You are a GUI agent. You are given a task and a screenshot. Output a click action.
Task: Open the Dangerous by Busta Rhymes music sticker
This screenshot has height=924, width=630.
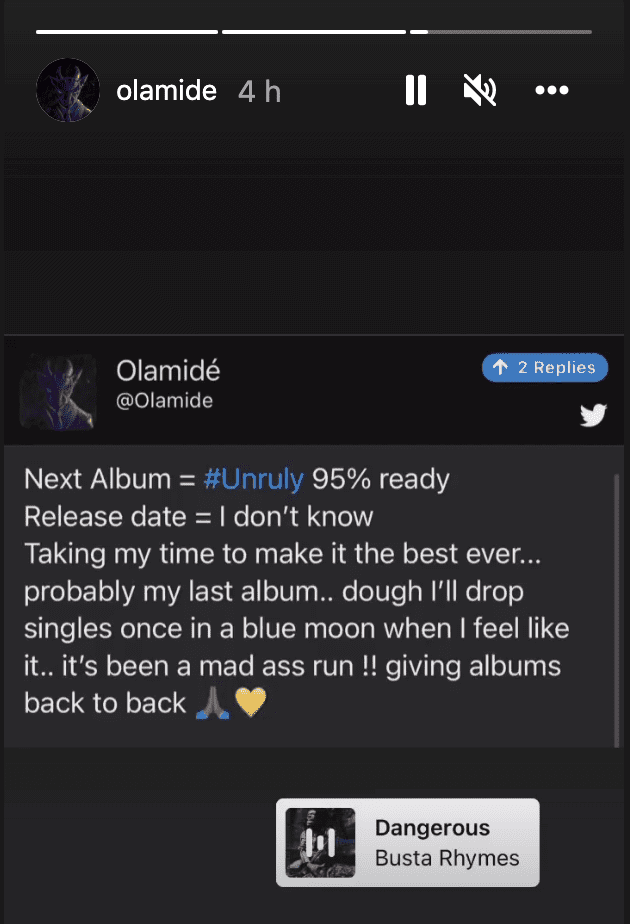407,842
